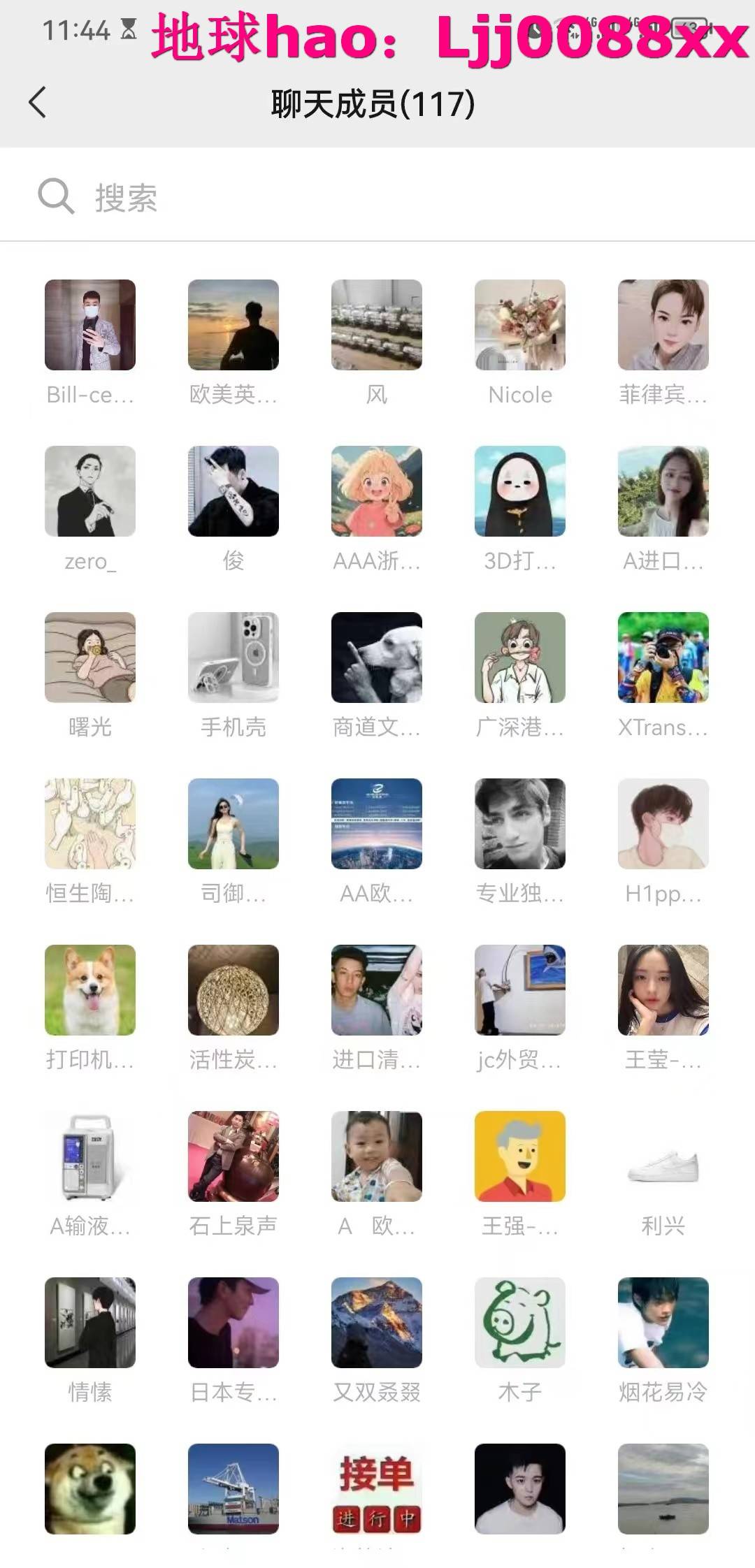Open the 3D打... member profile
The width and height of the screenshot is (755, 1568).
pyautogui.click(x=519, y=491)
